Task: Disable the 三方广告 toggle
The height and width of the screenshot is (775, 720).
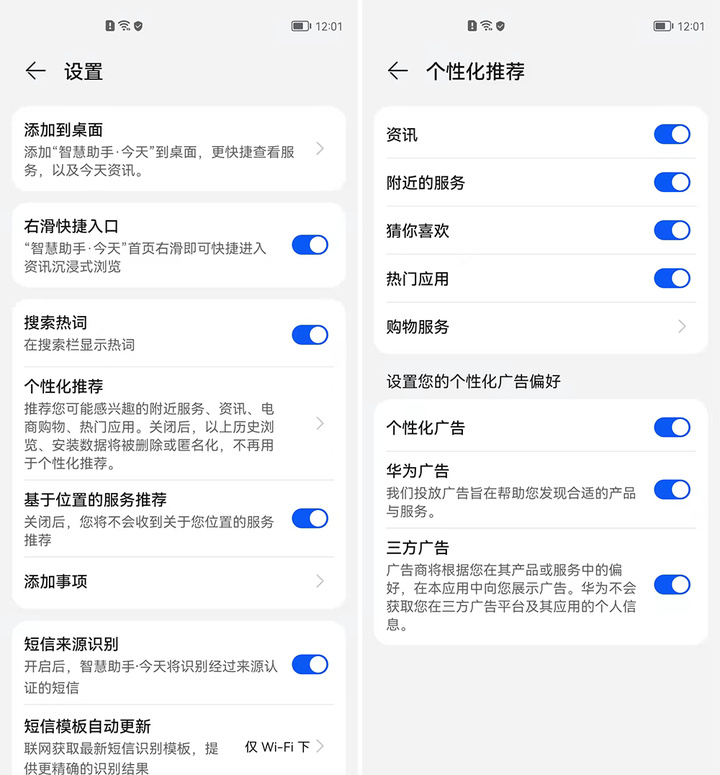Action: (671, 585)
